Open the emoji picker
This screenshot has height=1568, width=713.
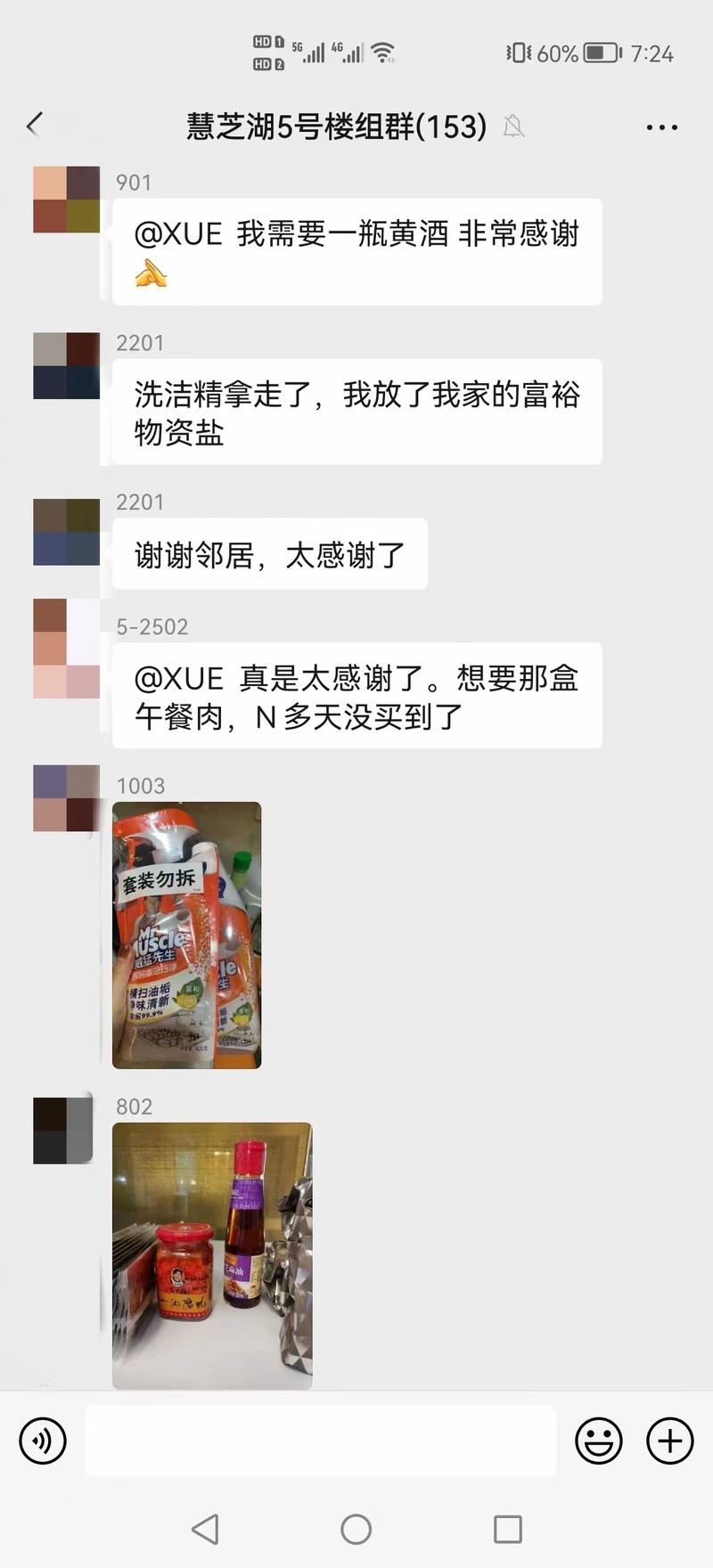pyautogui.click(x=598, y=1441)
